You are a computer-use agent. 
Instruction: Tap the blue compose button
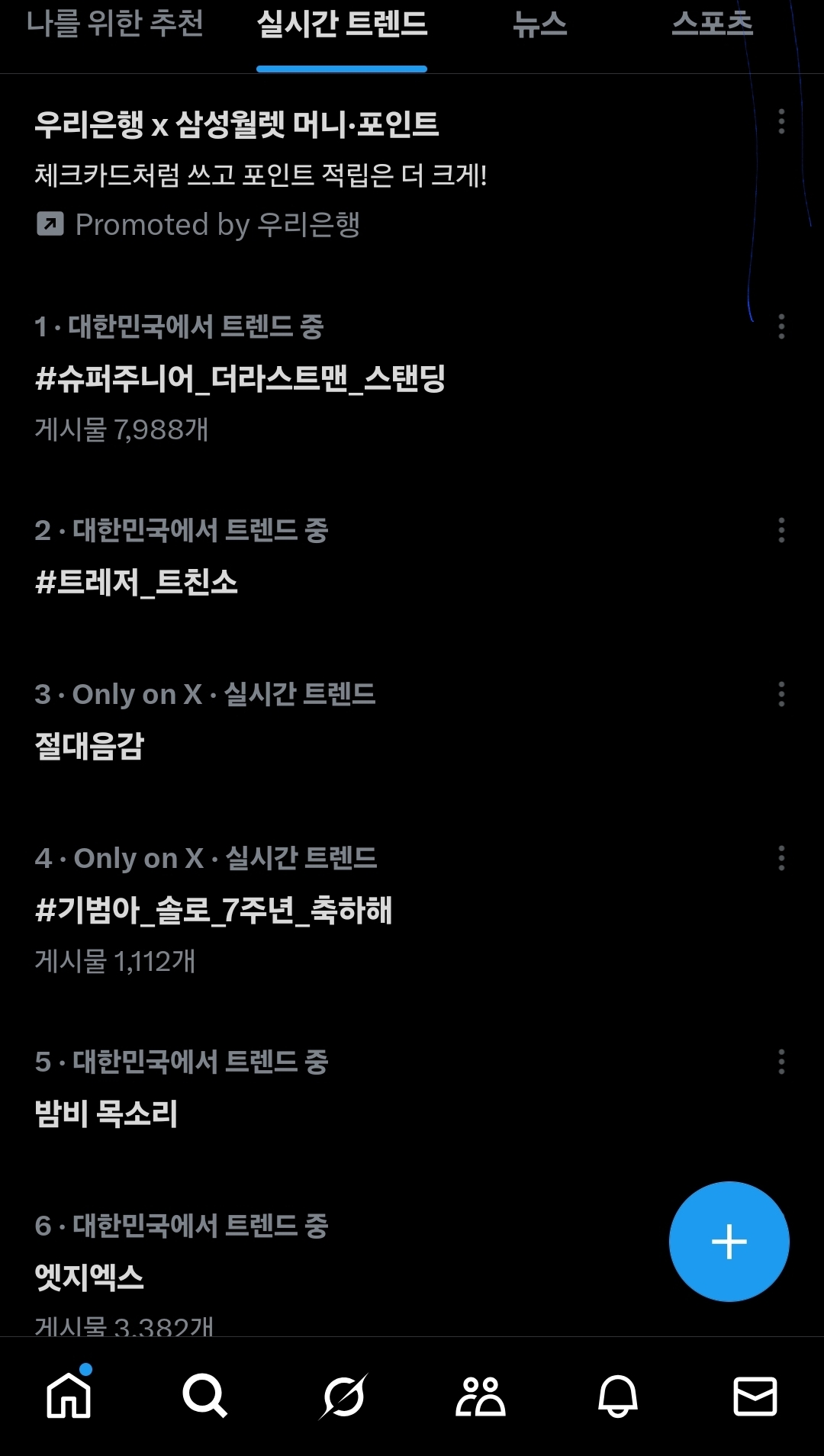[x=729, y=1242]
